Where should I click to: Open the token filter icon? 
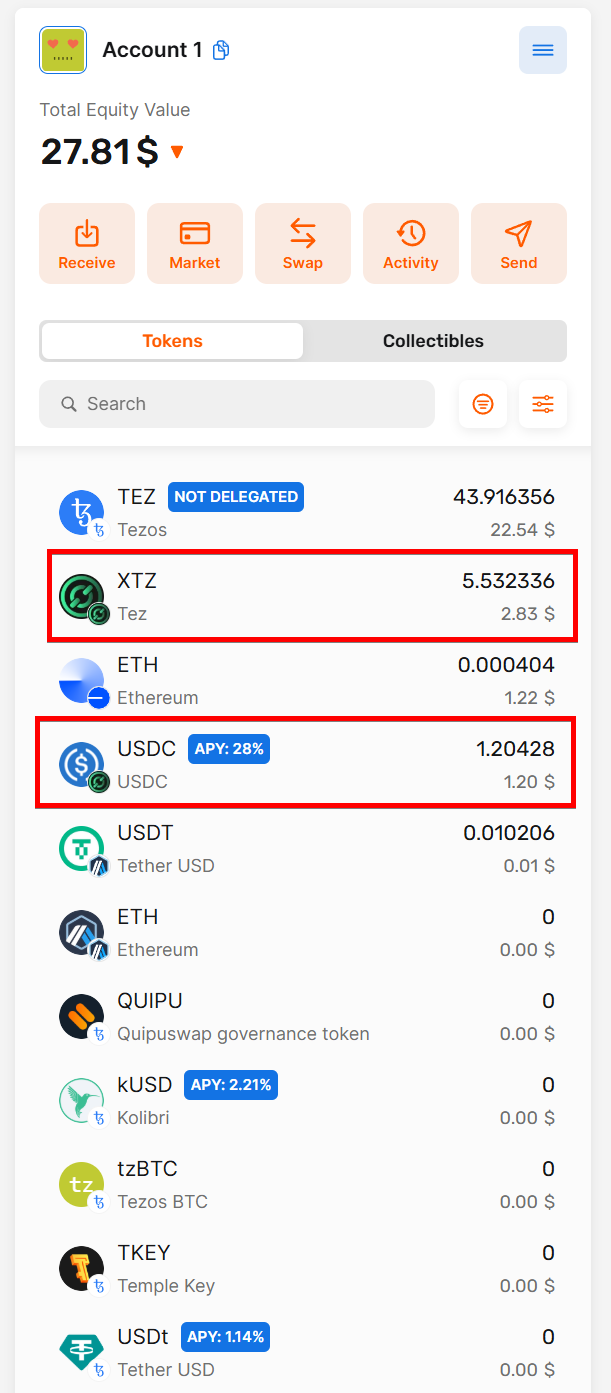click(483, 404)
